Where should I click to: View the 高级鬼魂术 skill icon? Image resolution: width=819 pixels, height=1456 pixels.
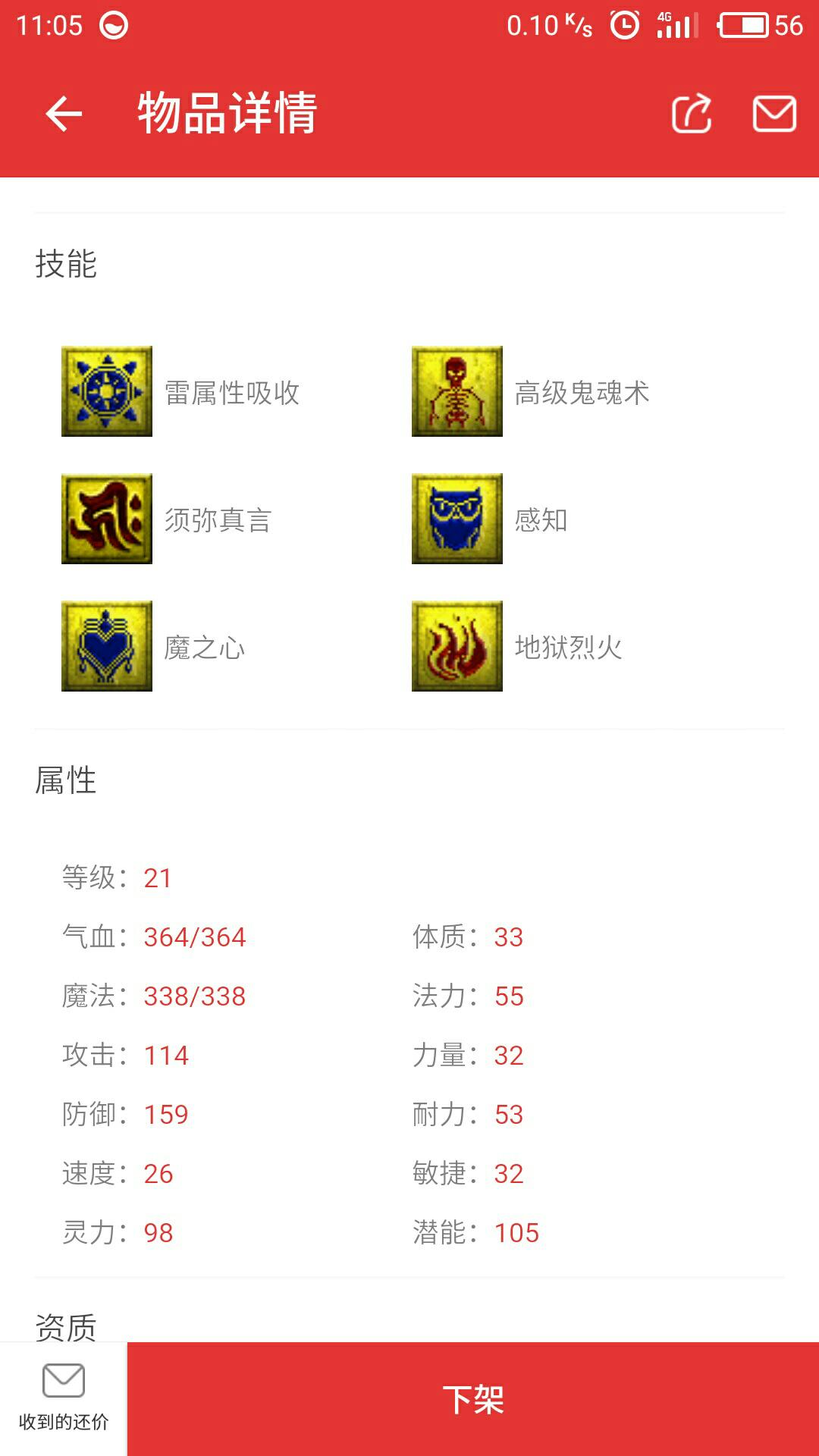[457, 391]
